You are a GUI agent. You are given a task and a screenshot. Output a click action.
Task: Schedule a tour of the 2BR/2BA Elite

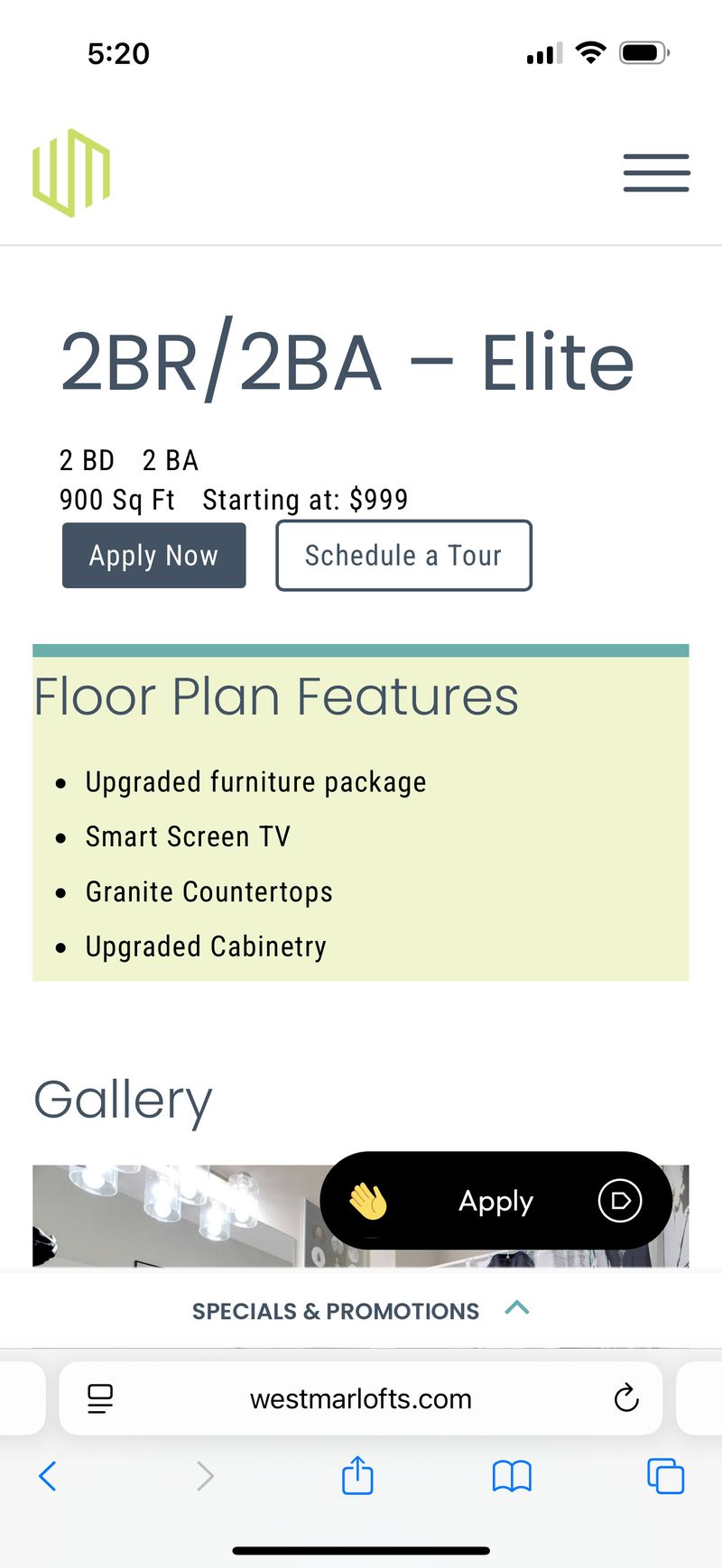(x=403, y=556)
